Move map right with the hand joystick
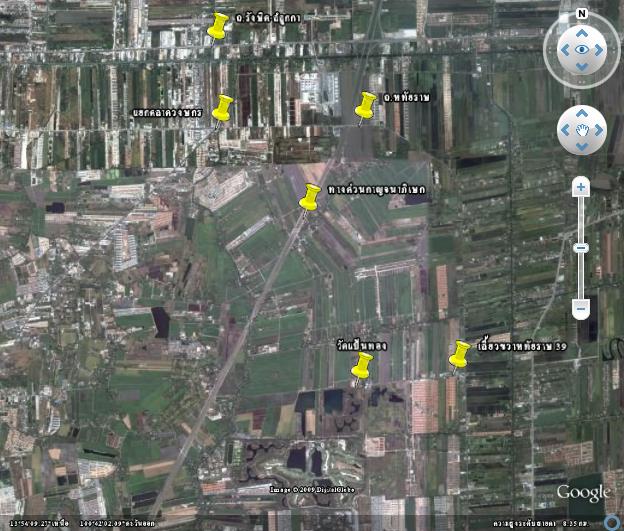624x531 pixels. pos(597,131)
